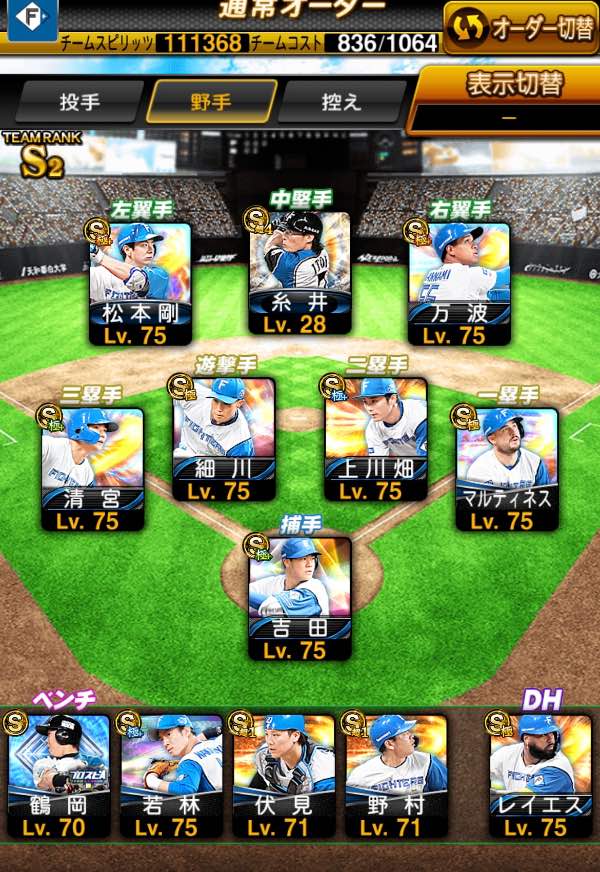The image size is (600, 872).
Task: Open the 控え tab
Action: coord(342,102)
